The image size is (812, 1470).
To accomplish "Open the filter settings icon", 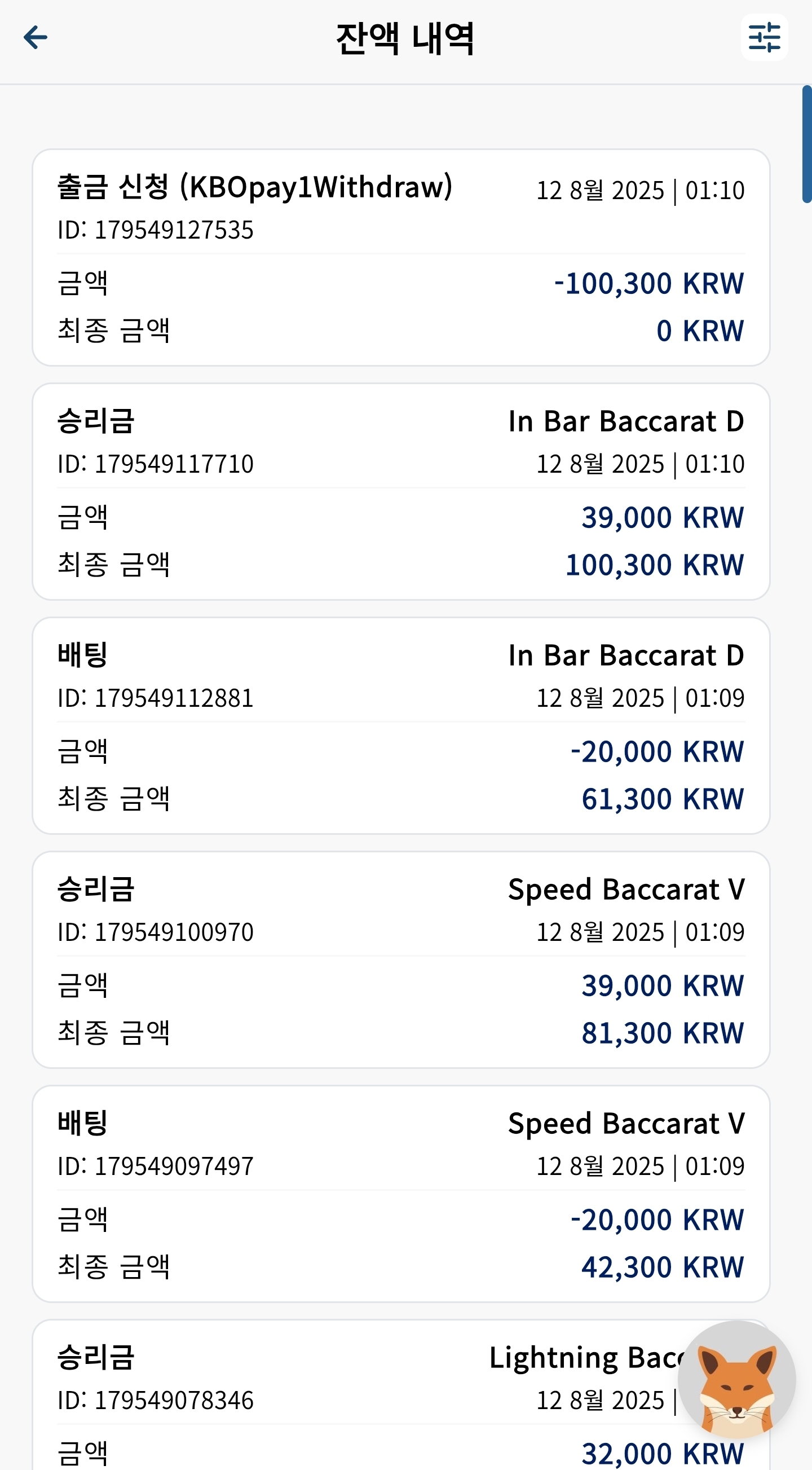I will click(764, 38).
